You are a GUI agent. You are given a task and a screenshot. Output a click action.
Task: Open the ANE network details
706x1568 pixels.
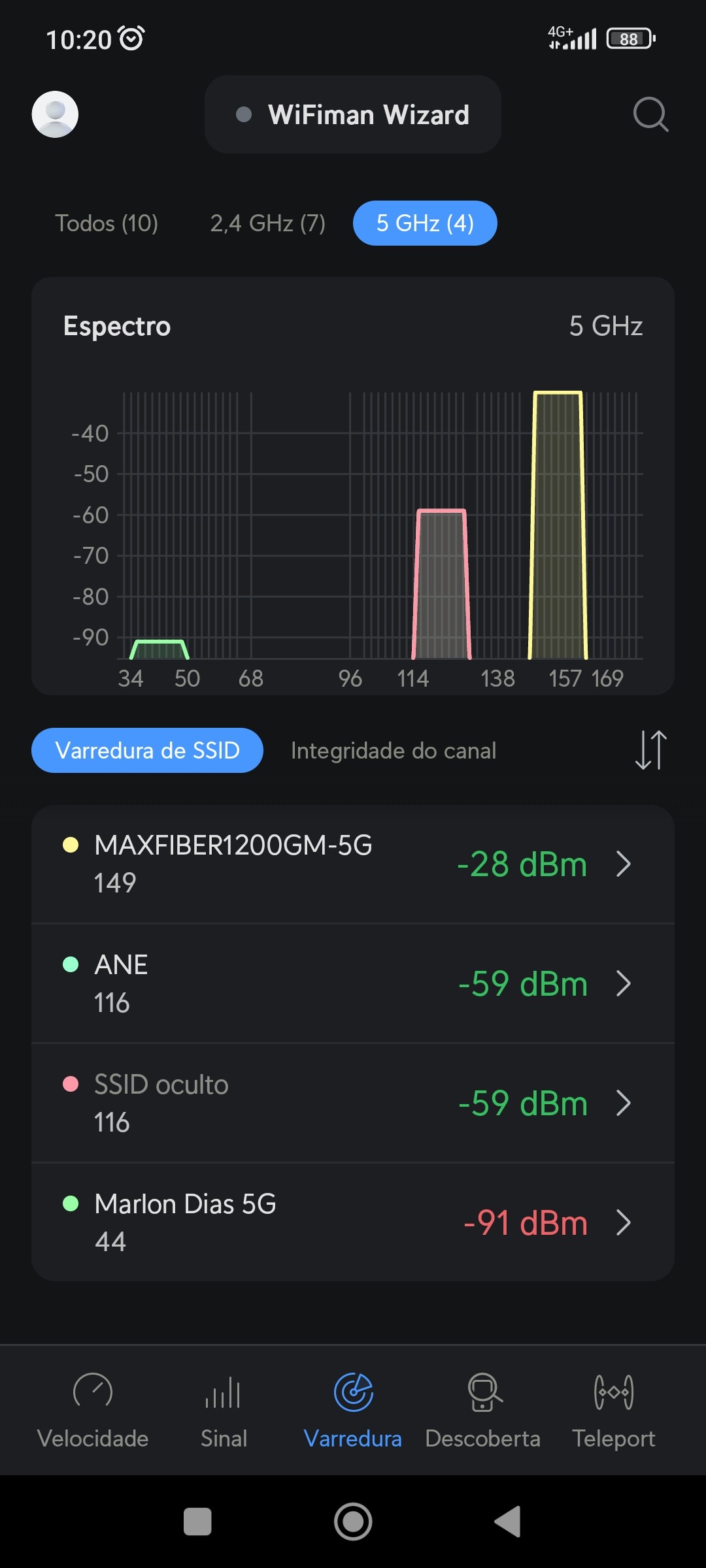pyautogui.click(x=353, y=983)
